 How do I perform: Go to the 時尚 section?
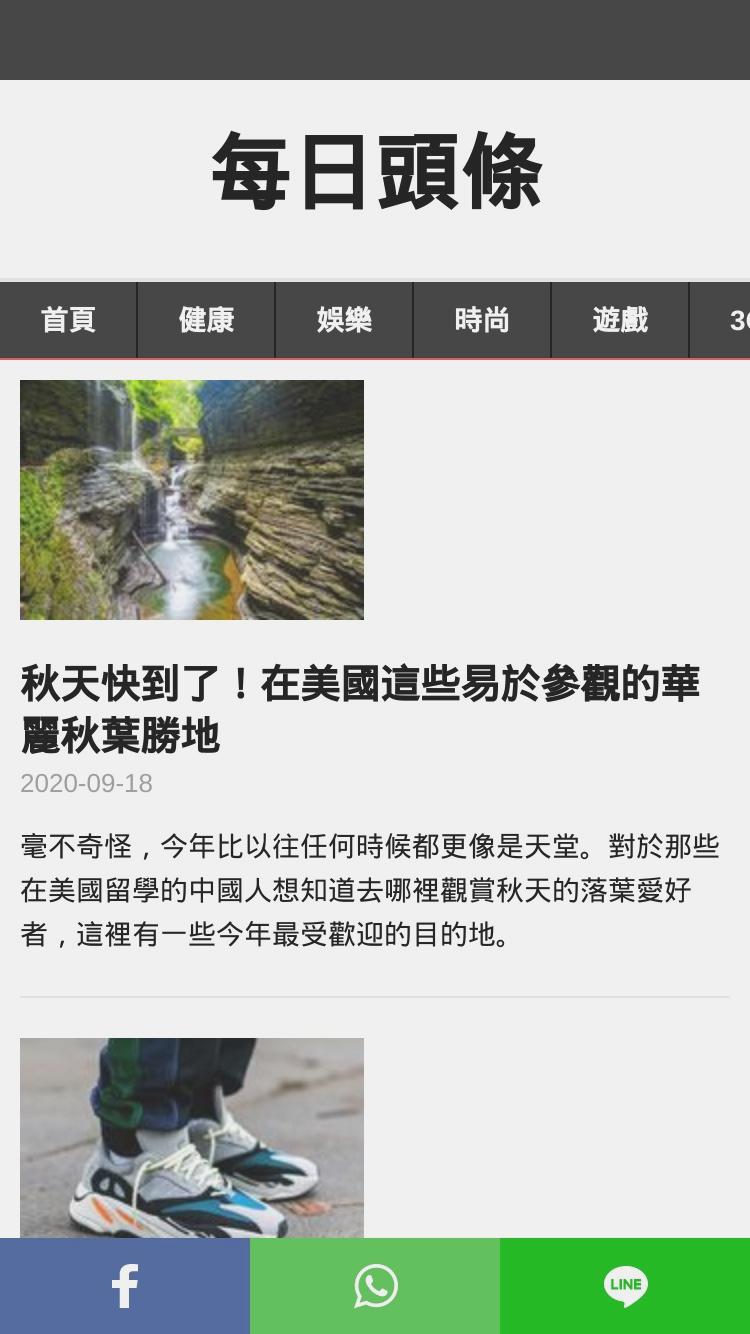482,320
